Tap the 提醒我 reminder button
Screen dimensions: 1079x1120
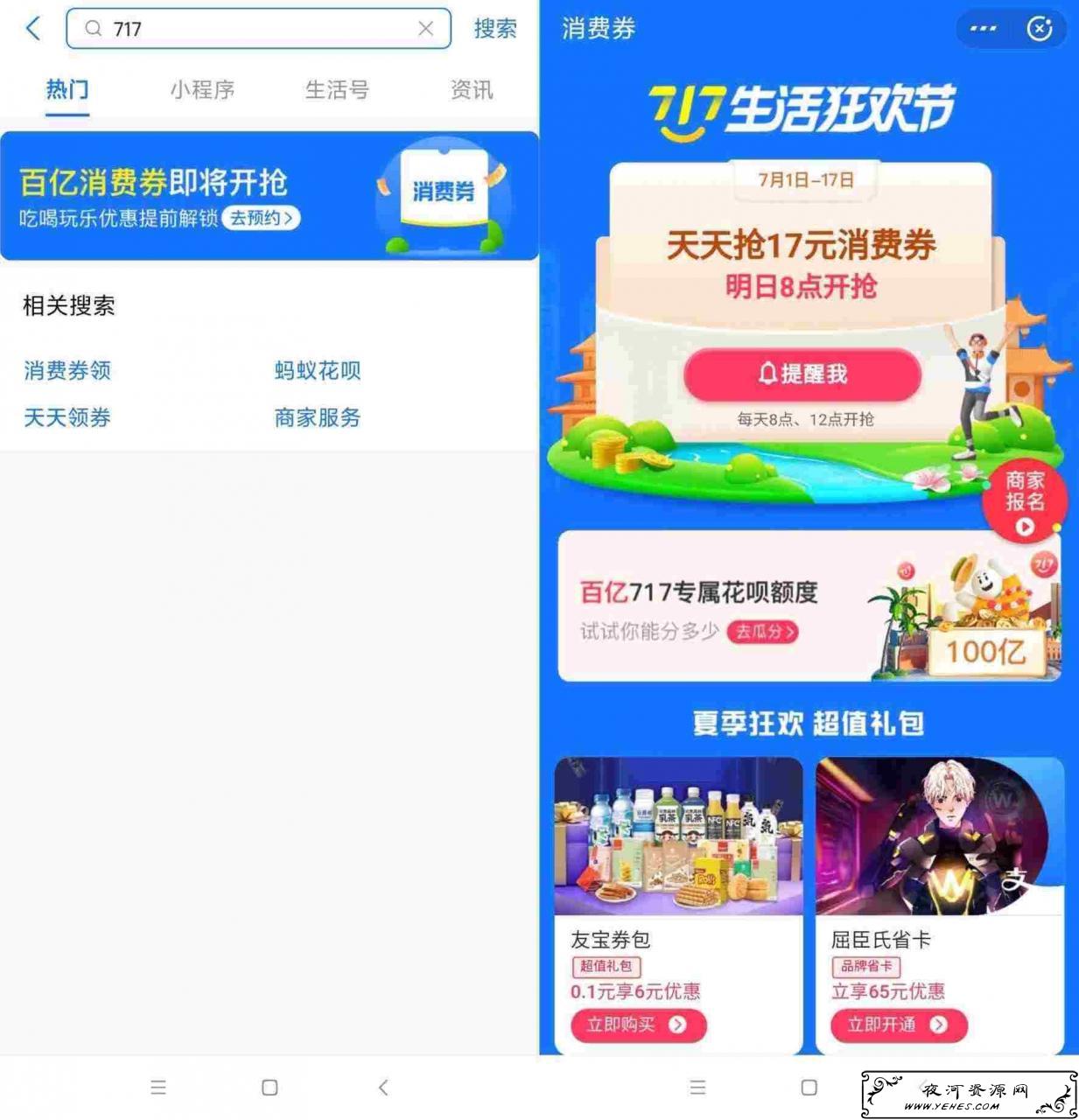coord(802,374)
